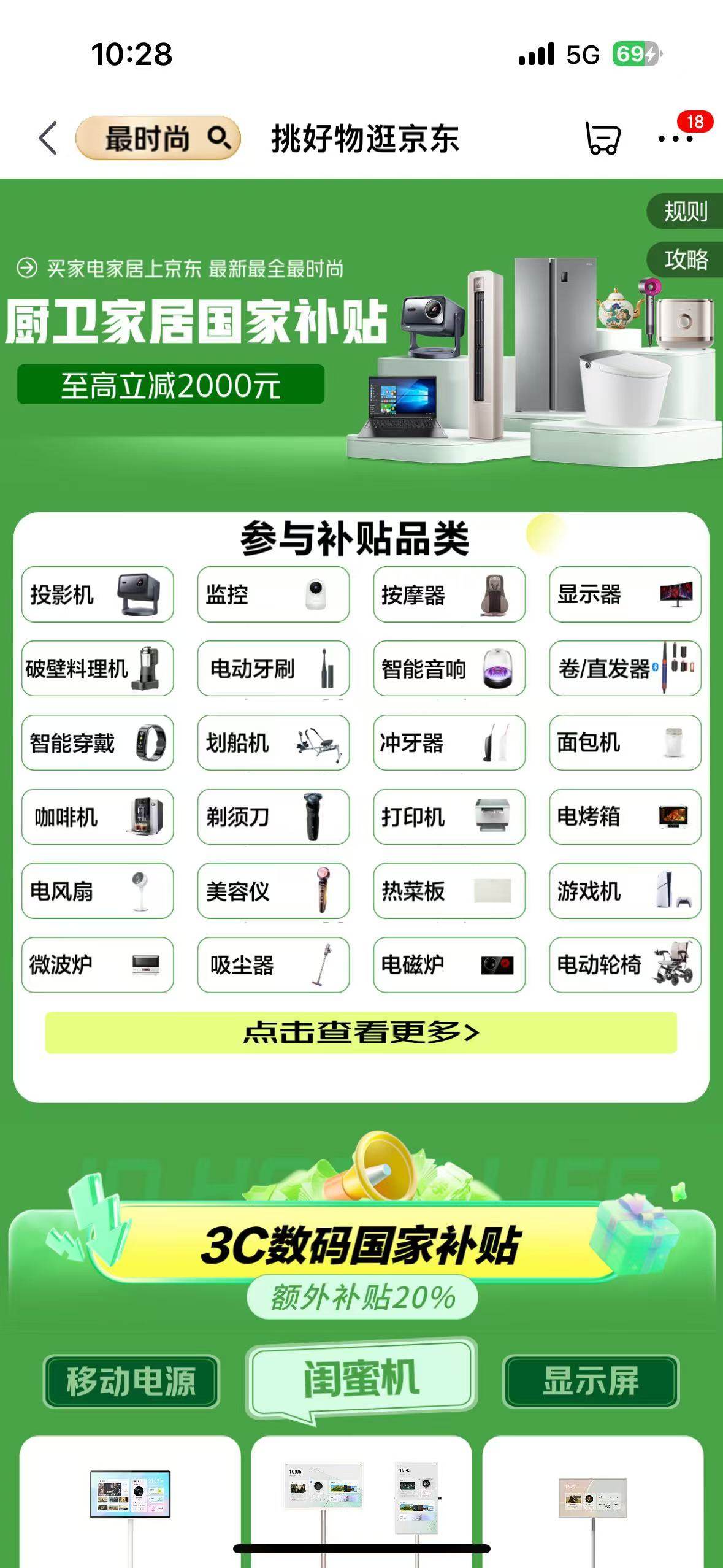Go back using the top-left arrow
The height and width of the screenshot is (1568, 723).
click(x=48, y=138)
